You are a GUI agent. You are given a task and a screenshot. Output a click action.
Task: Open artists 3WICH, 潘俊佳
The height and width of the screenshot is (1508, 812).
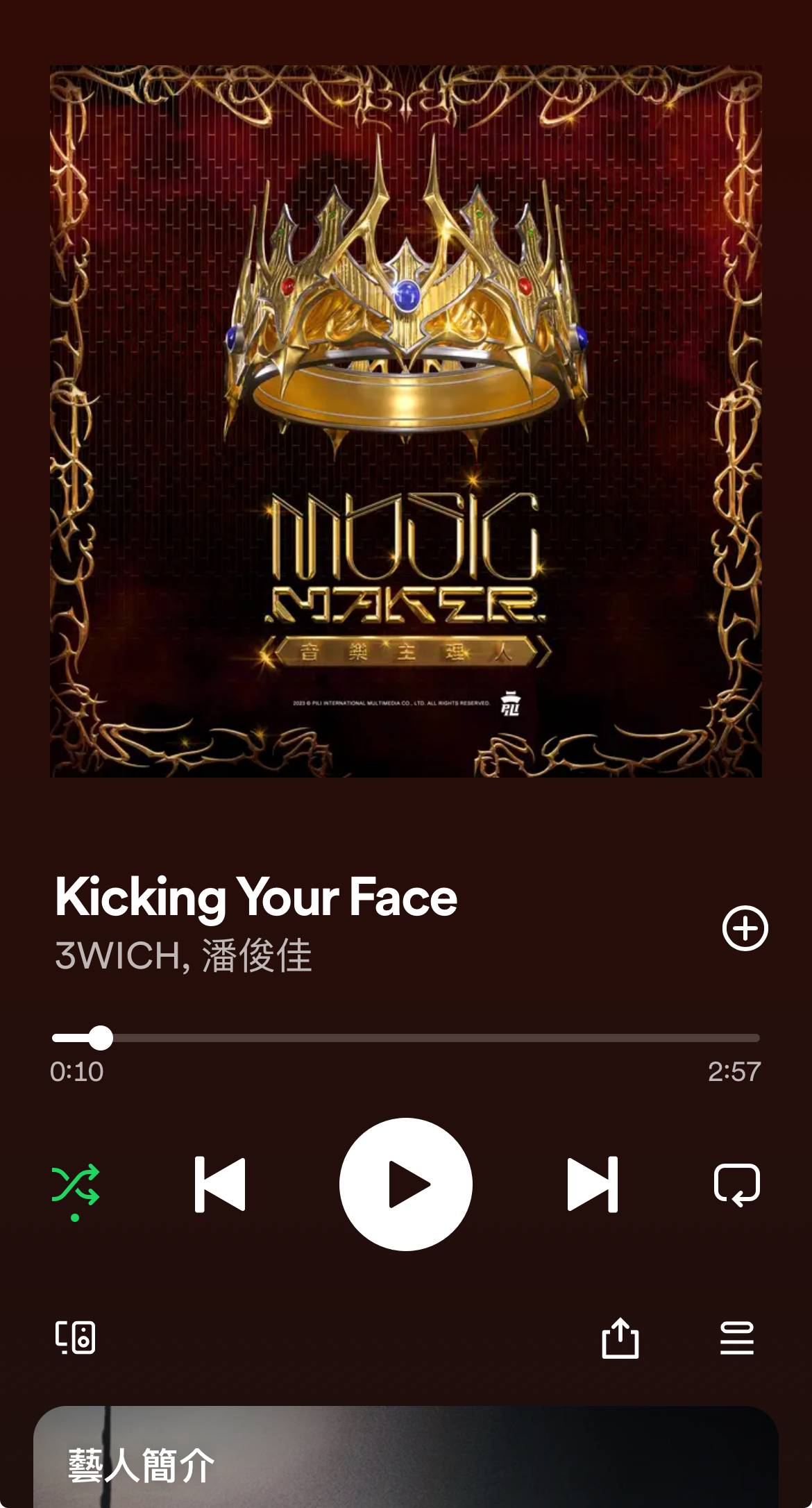point(183,956)
